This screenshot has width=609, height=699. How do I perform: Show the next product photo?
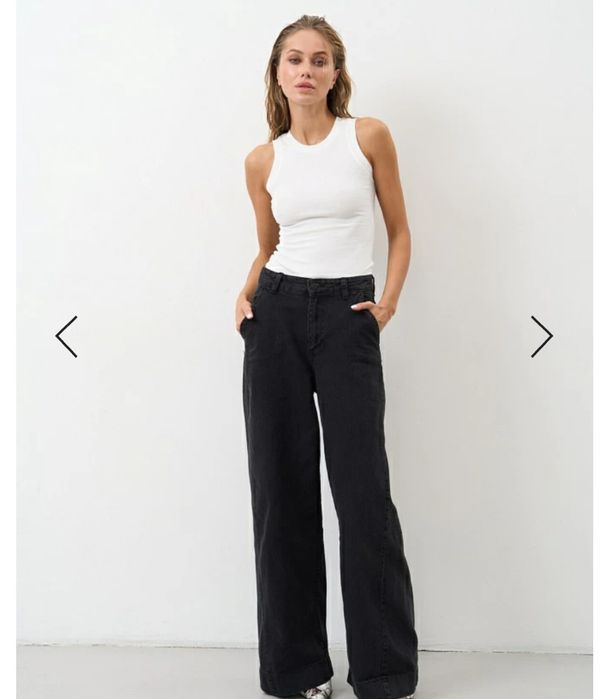541,337
